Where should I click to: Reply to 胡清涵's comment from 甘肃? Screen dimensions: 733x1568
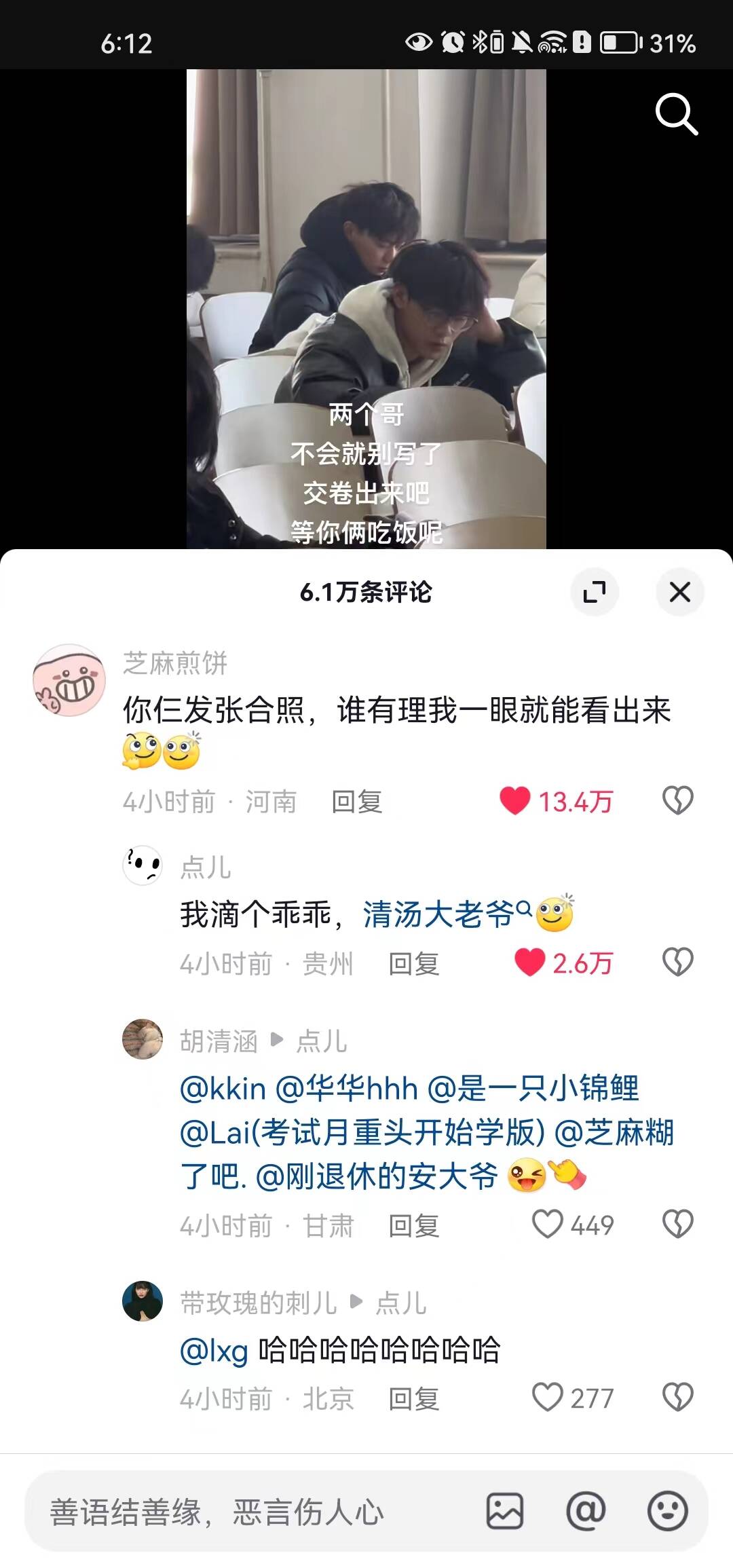pos(414,1226)
